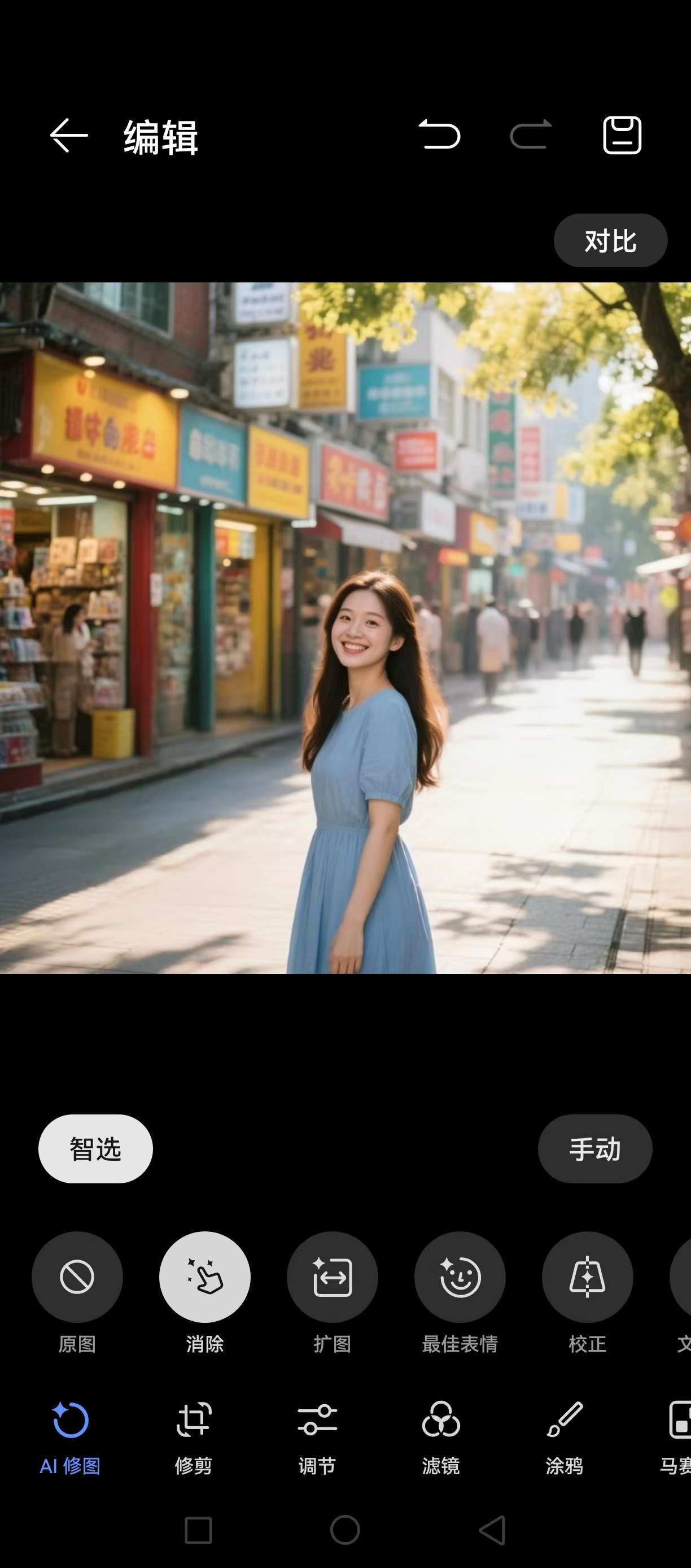Open the recent apps view
This screenshot has width=691, height=1568.
pyautogui.click(x=198, y=1530)
